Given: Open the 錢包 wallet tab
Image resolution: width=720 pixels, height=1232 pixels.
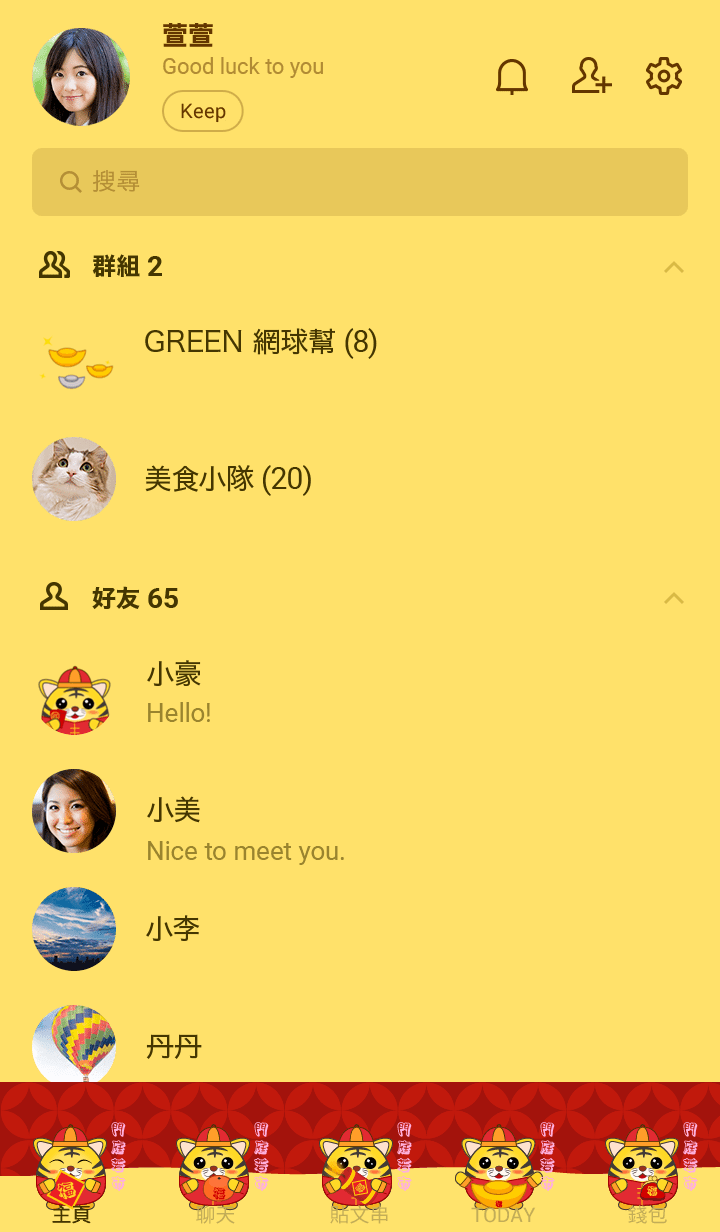Looking at the screenshot, I should click(647, 1172).
